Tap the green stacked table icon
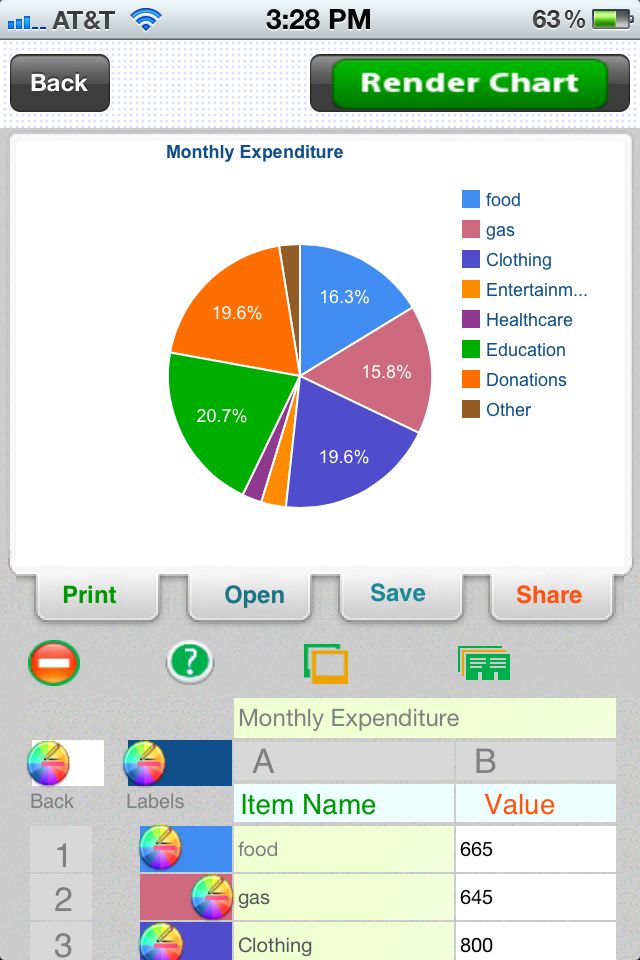This screenshot has width=640, height=960. tap(484, 663)
